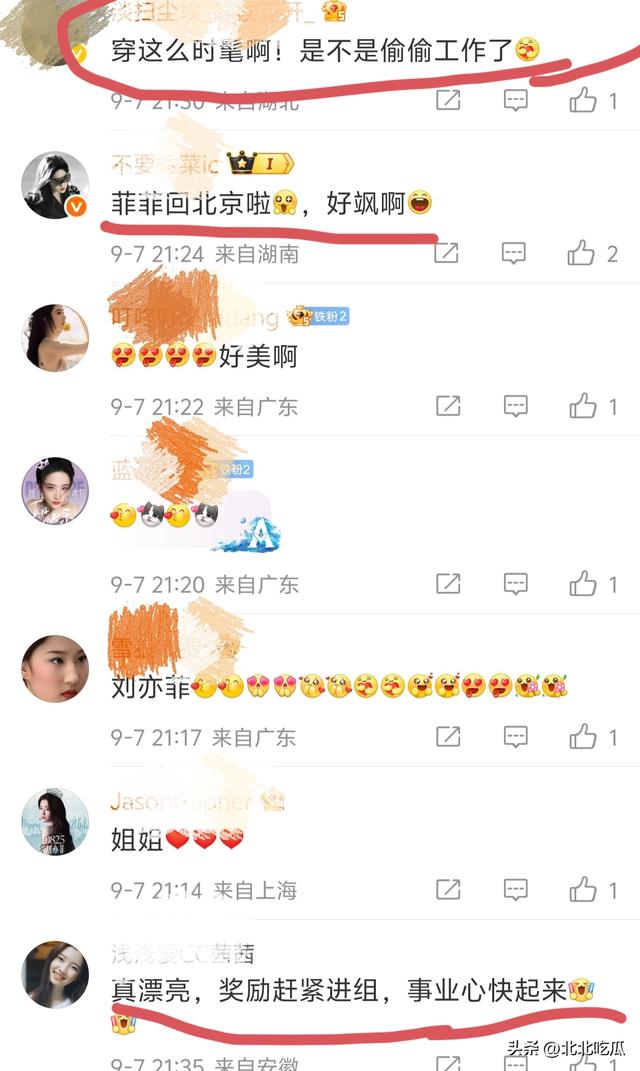Share the '好美啊' comment
Screen dimensions: 640x1071
click(448, 406)
